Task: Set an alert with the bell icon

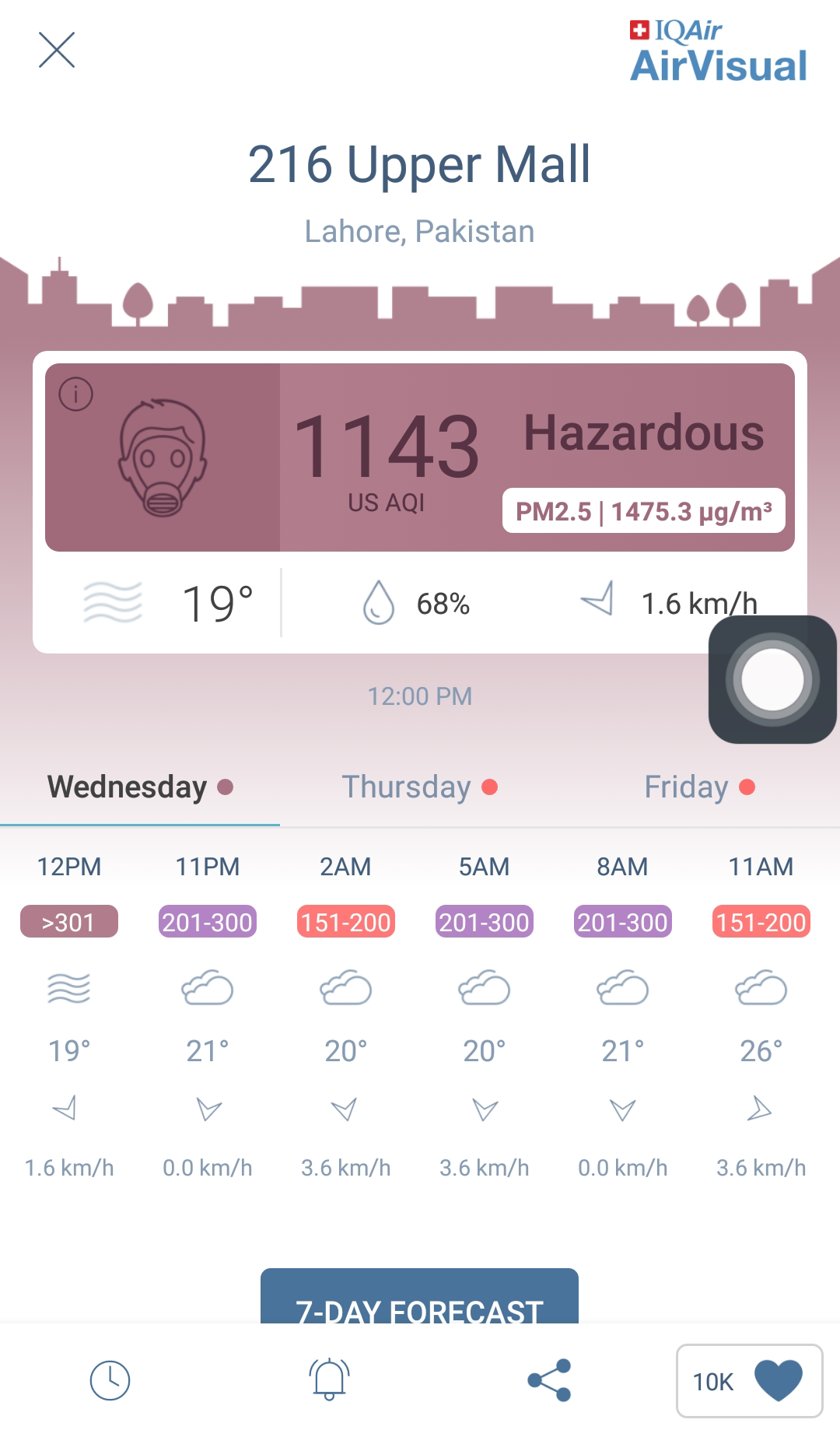Action: click(x=329, y=1380)
